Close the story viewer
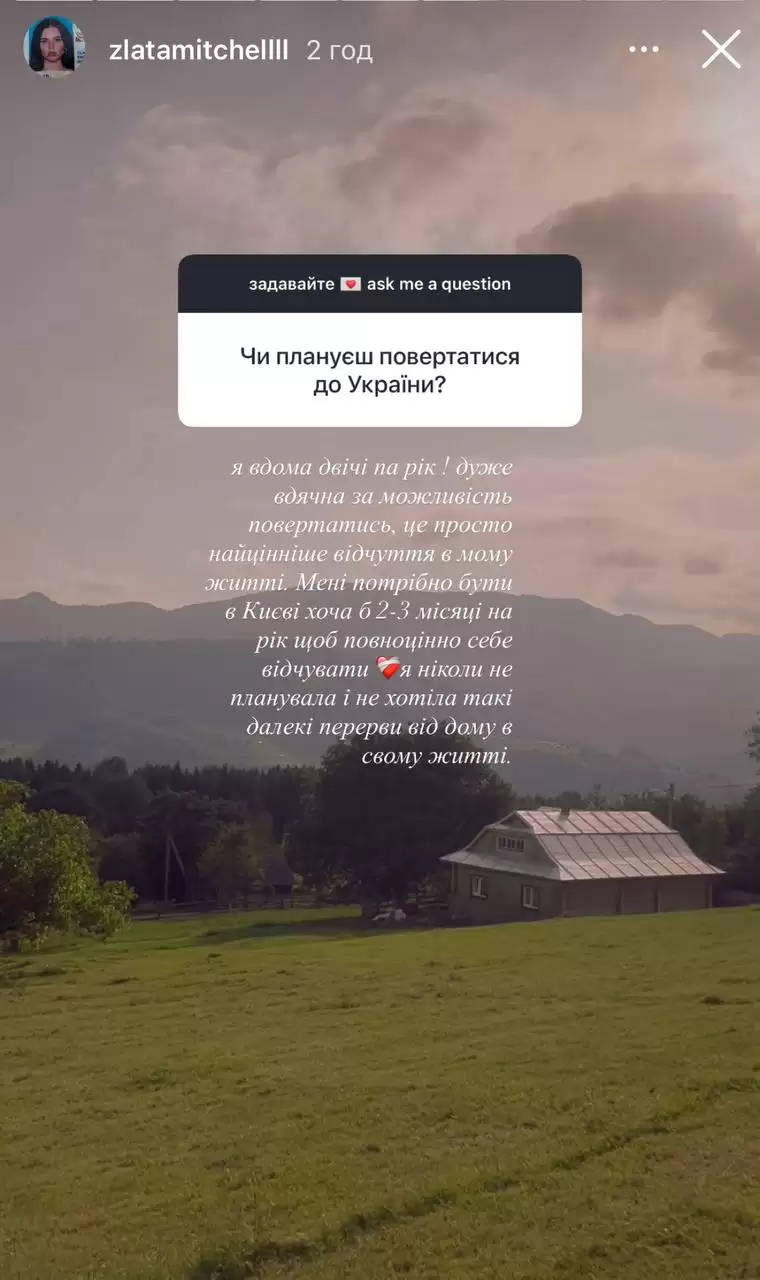The width and height of the screenshot is (760, 1280). pyautogui.click(x=720, y=49)
